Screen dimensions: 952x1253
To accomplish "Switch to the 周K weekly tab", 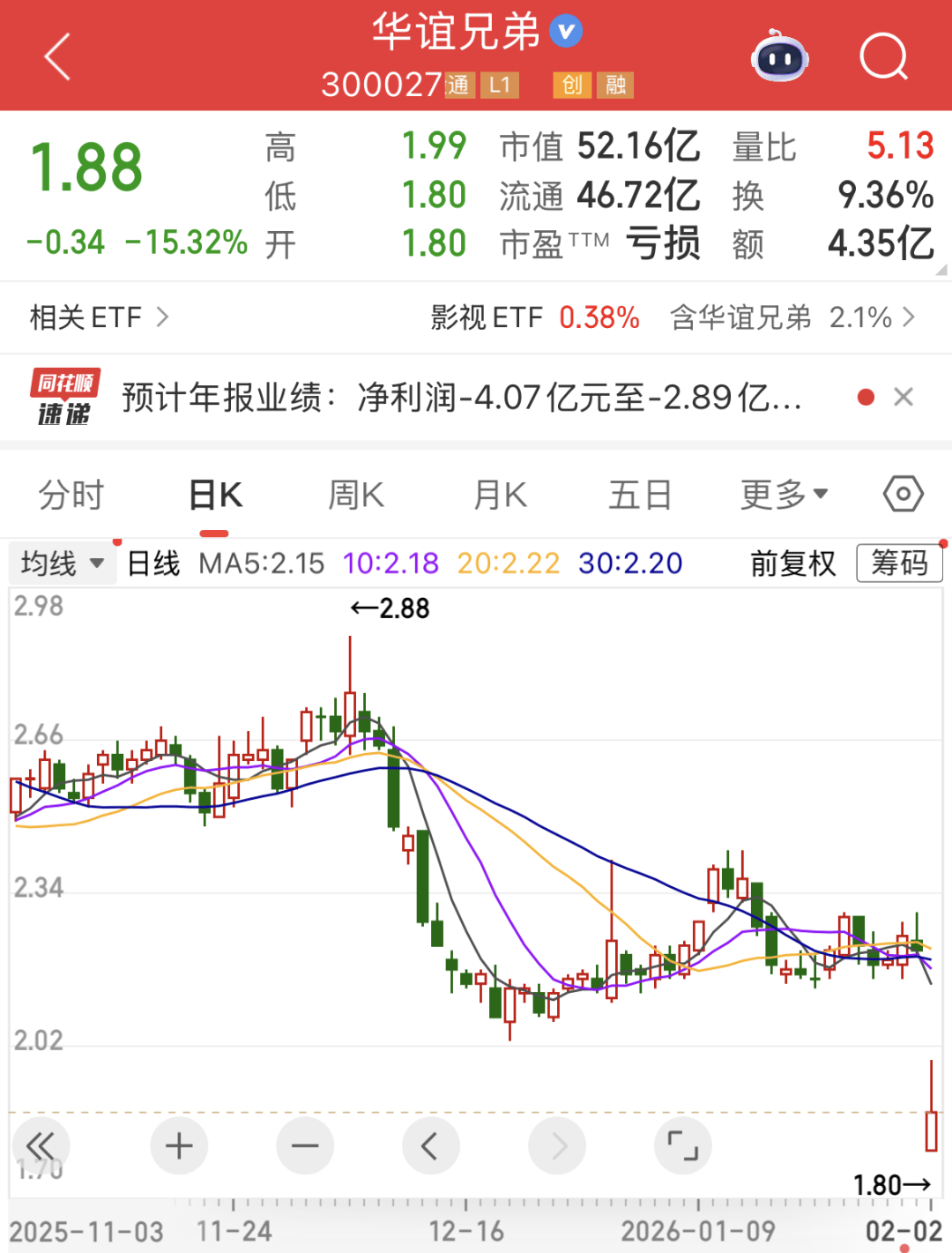I will coord(356,496).
